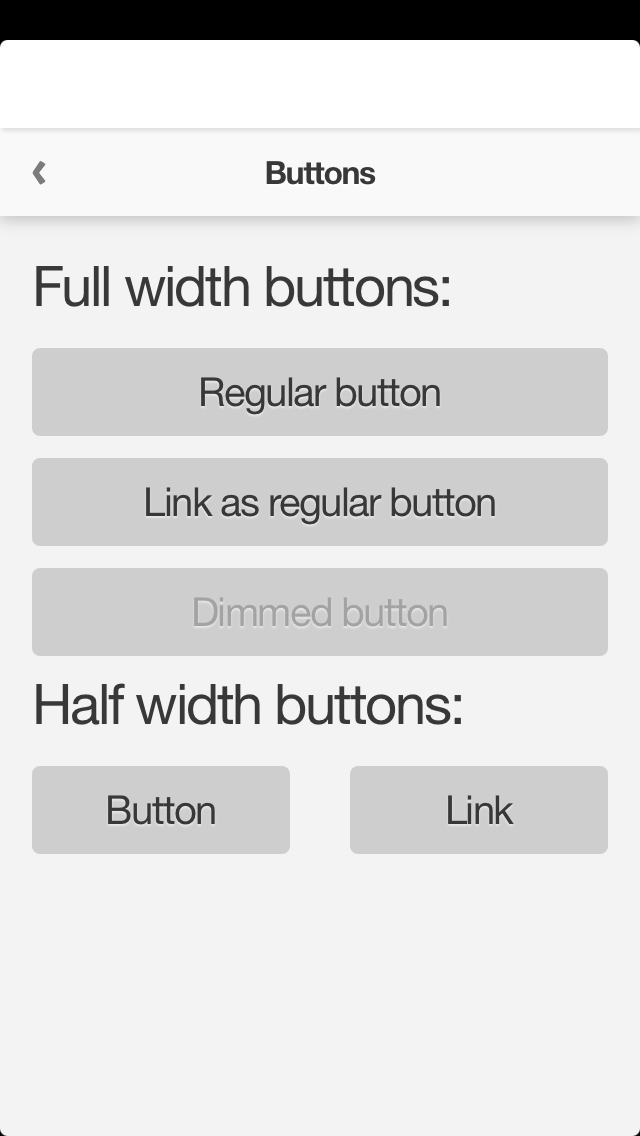This screenshot has height=1136, width=640.
Task: Tap the half-width Button
Action: pyautogui.click(x=161, y=810)
